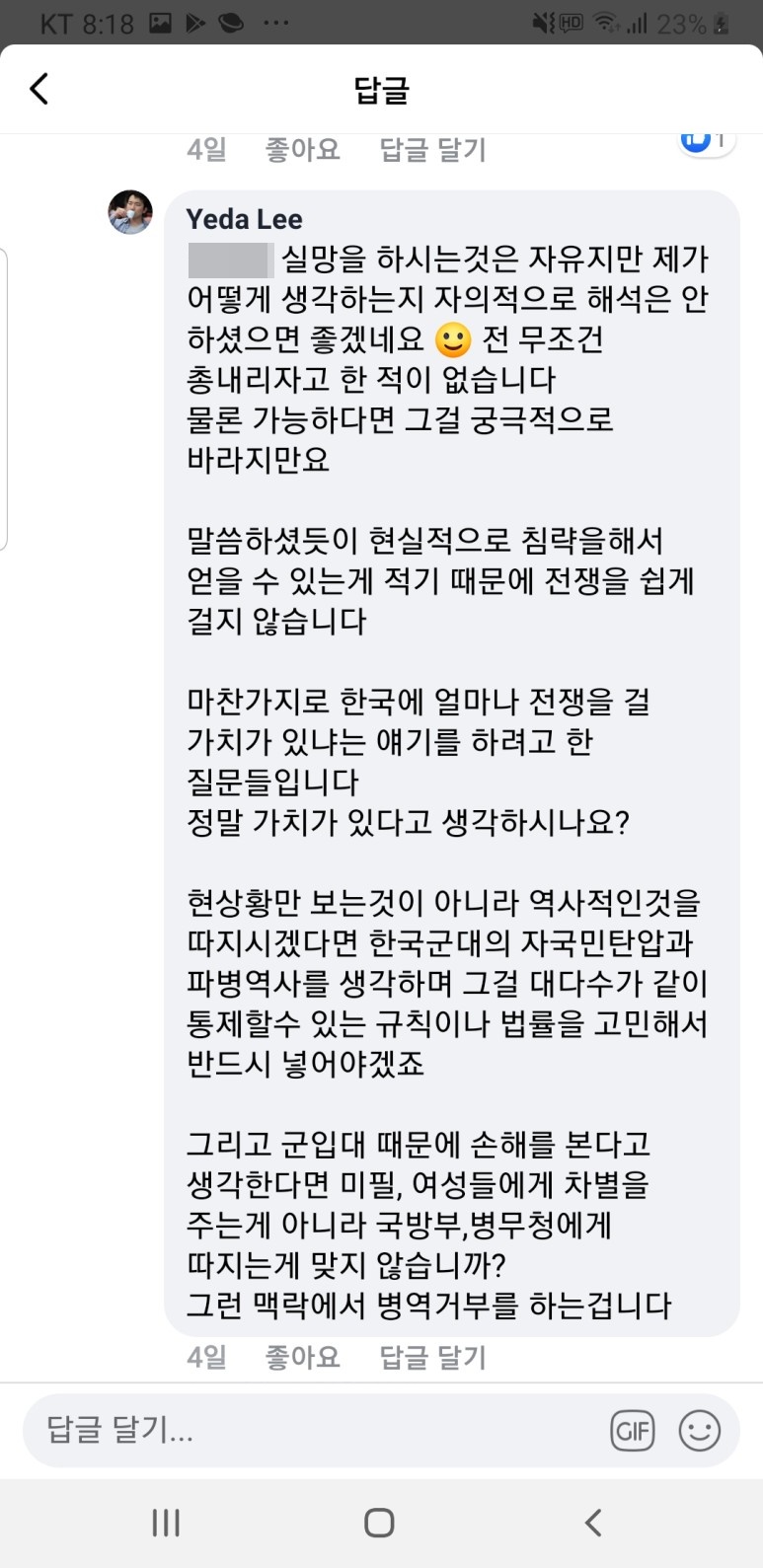
Task: Open recent apps from navigation bar
Action: point(166,1523)
